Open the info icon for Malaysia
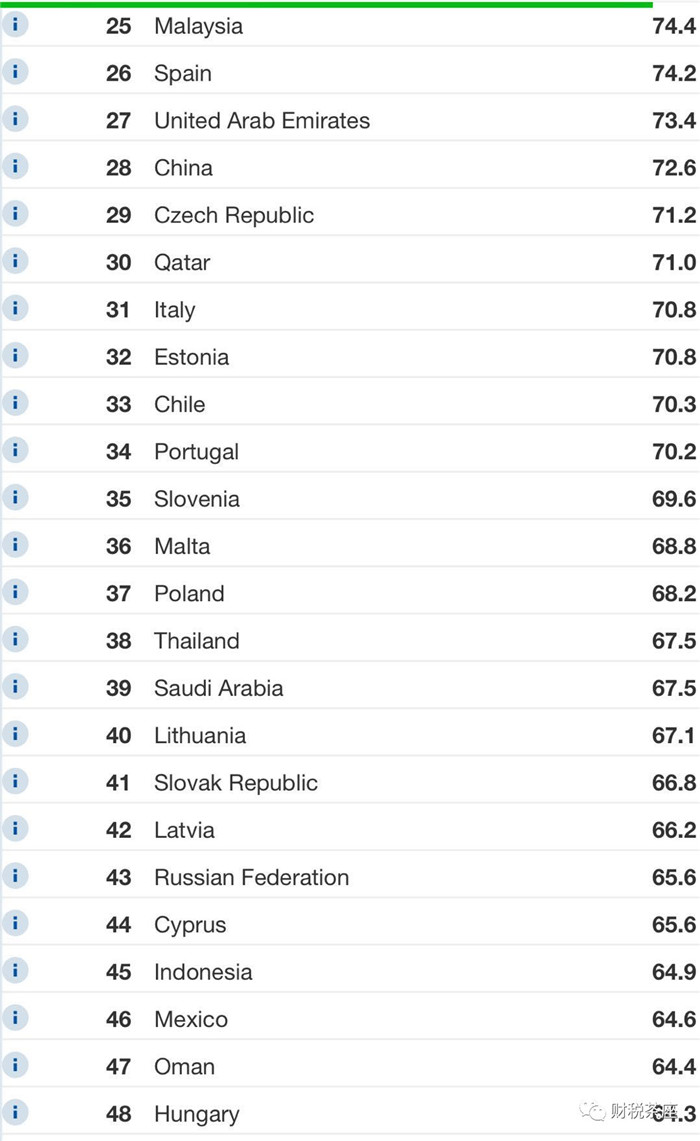The width and height of the screenshot is (700, 1141). pyautogui.click(x=15, y=25)
